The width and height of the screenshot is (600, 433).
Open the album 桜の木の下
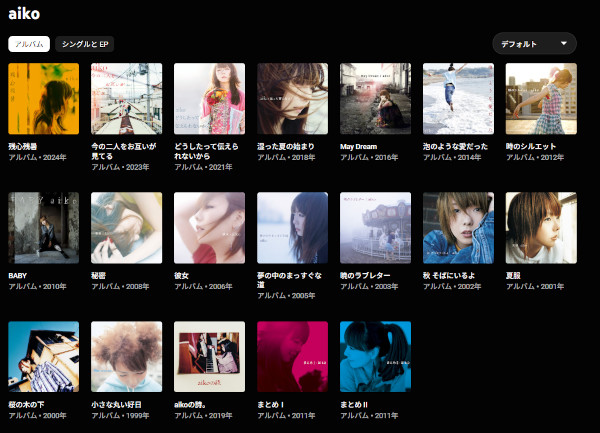[43, 356]
